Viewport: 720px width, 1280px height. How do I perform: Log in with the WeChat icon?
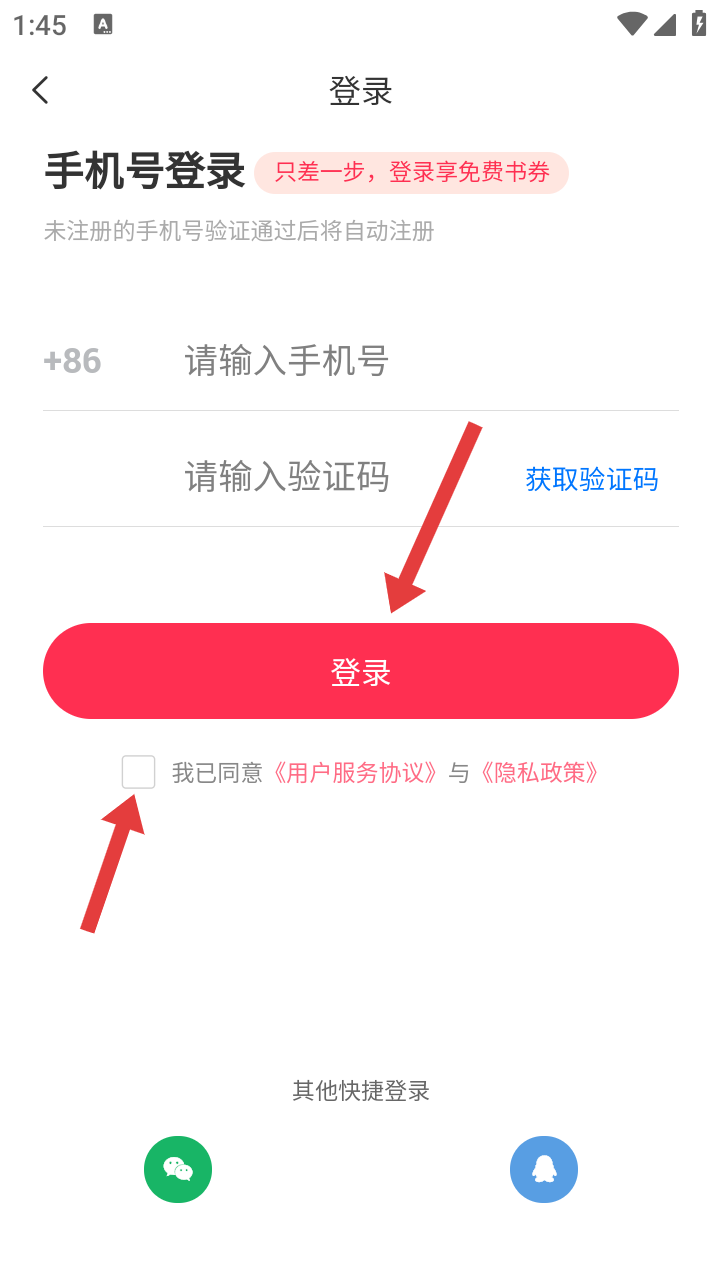point(178,1169)
